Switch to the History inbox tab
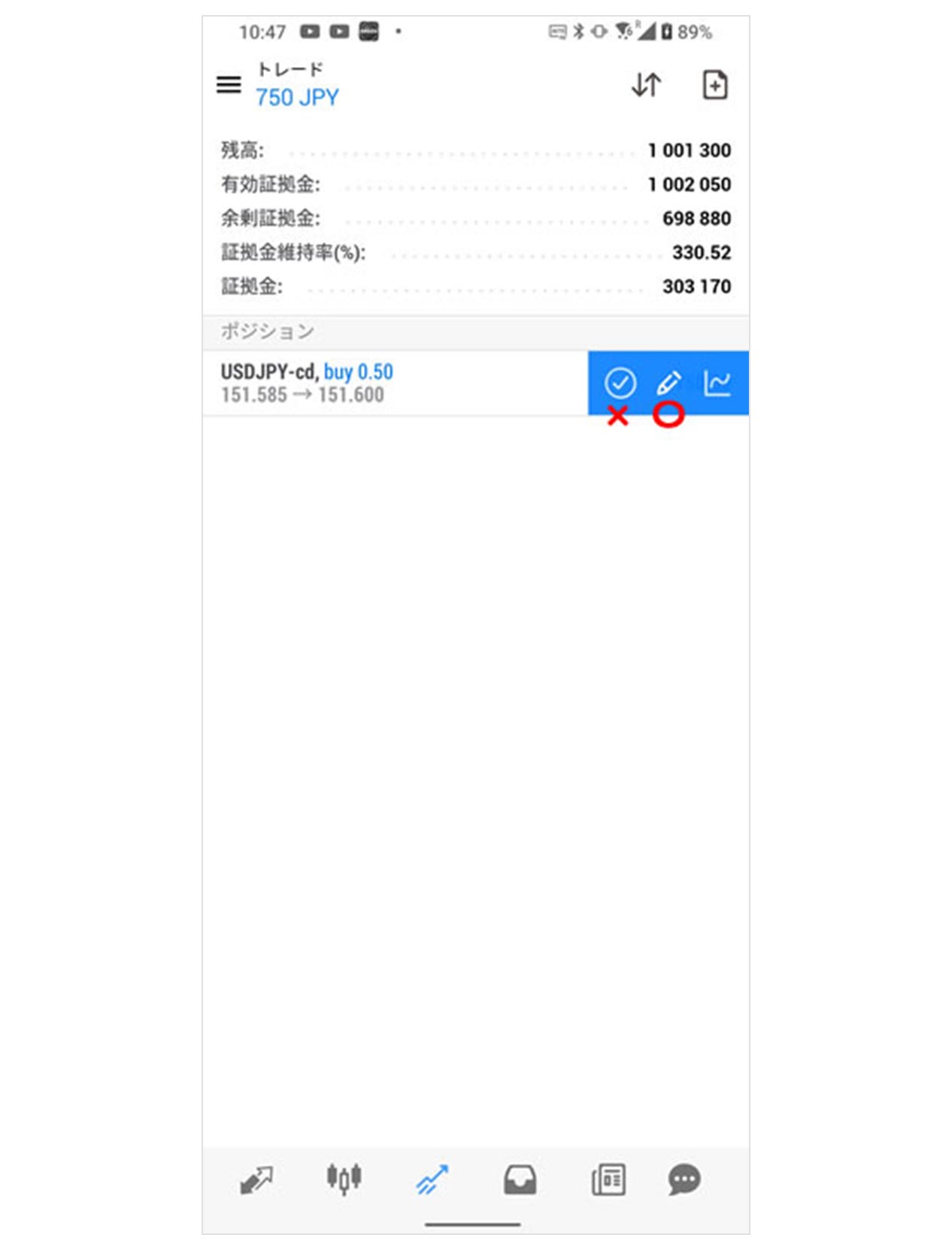Screen dimensions: 952x1250 point(520,1179)
